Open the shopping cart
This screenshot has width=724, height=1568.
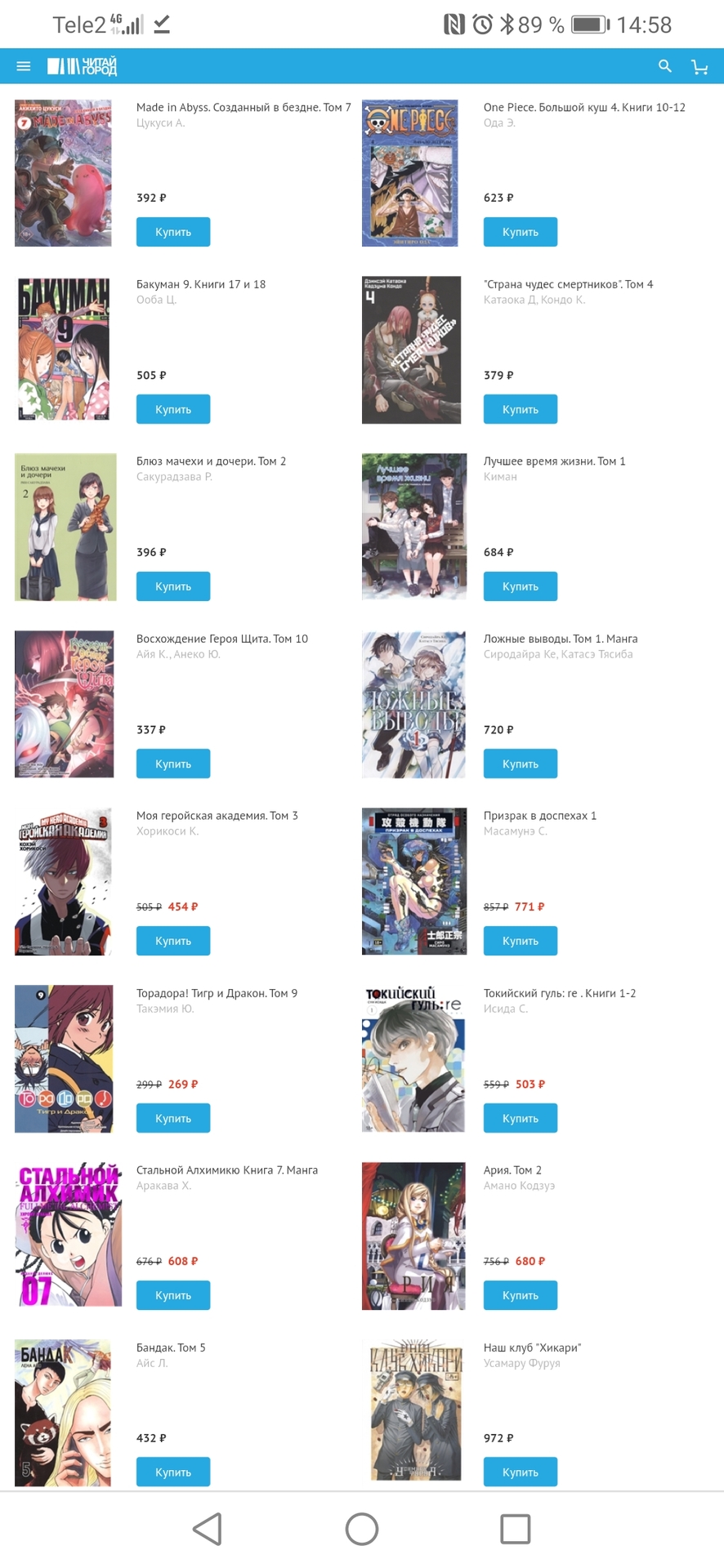(699, 67)
